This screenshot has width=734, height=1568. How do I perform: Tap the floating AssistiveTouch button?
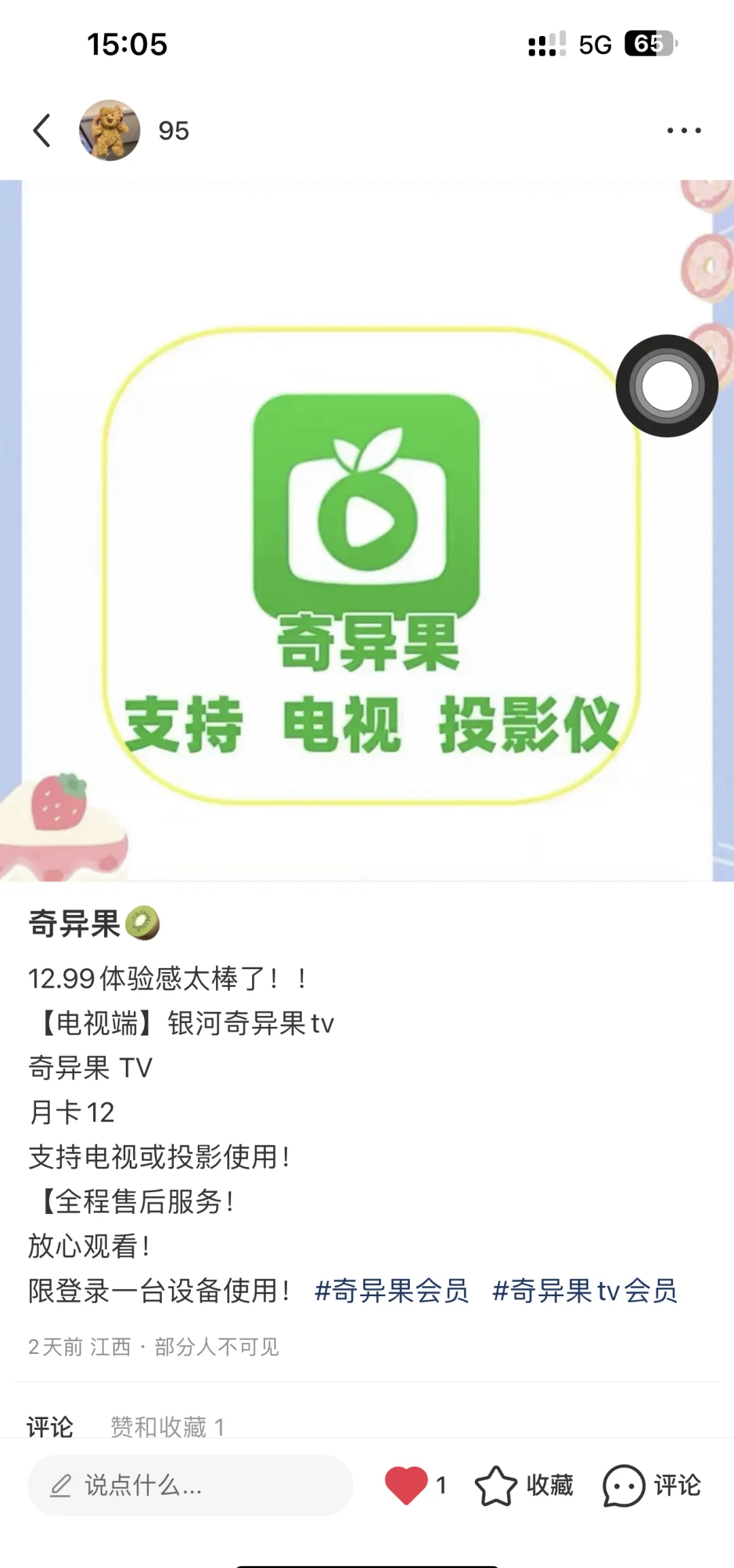667,386
